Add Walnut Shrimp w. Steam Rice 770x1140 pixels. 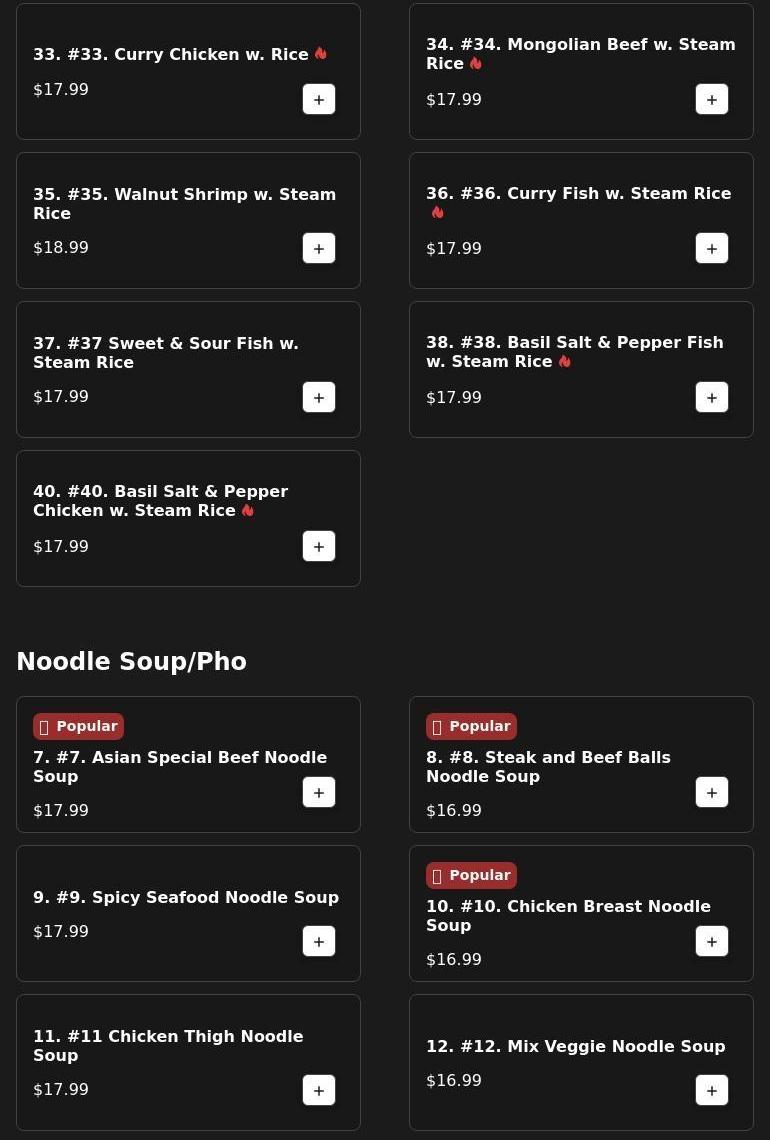tap(319, 248)
